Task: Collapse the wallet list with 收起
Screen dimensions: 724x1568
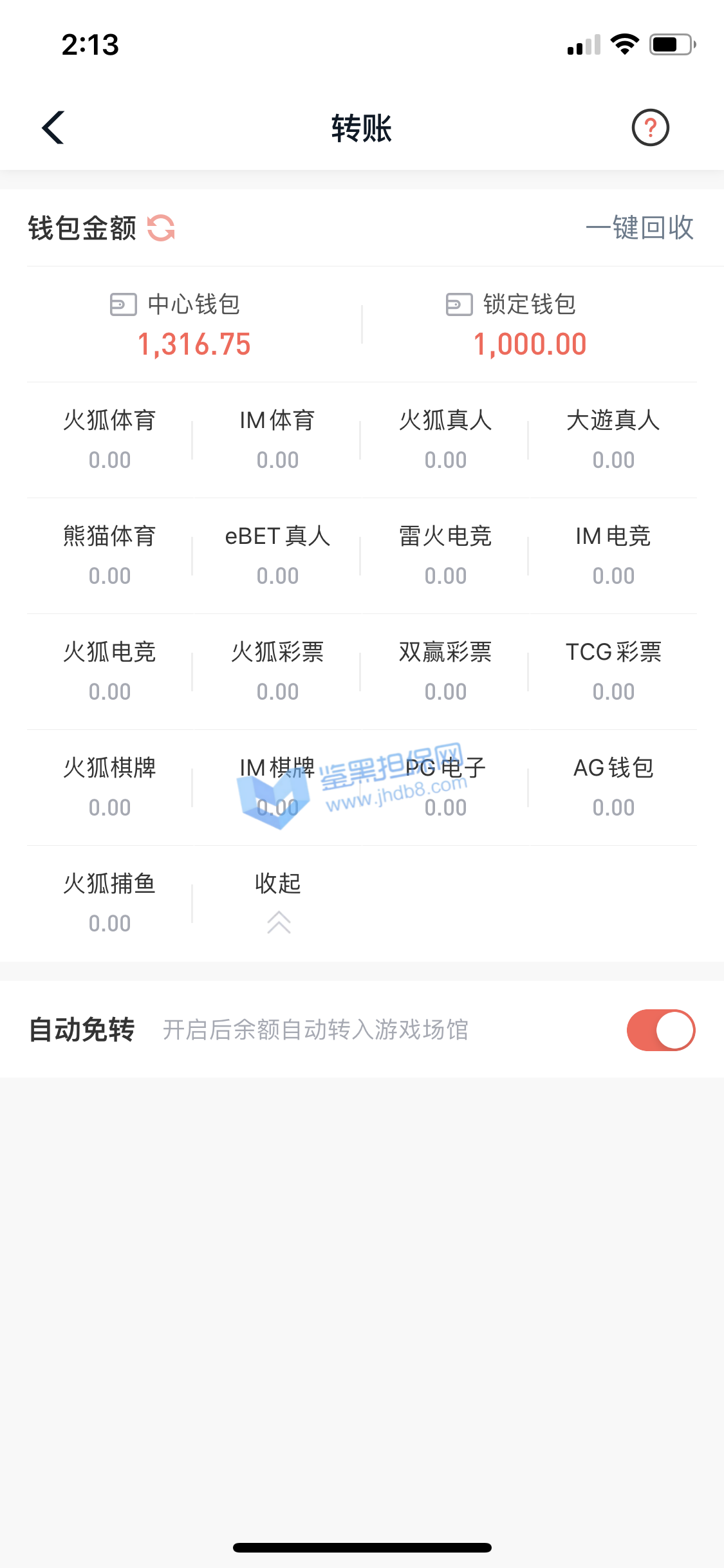Action: coord(278,901)
